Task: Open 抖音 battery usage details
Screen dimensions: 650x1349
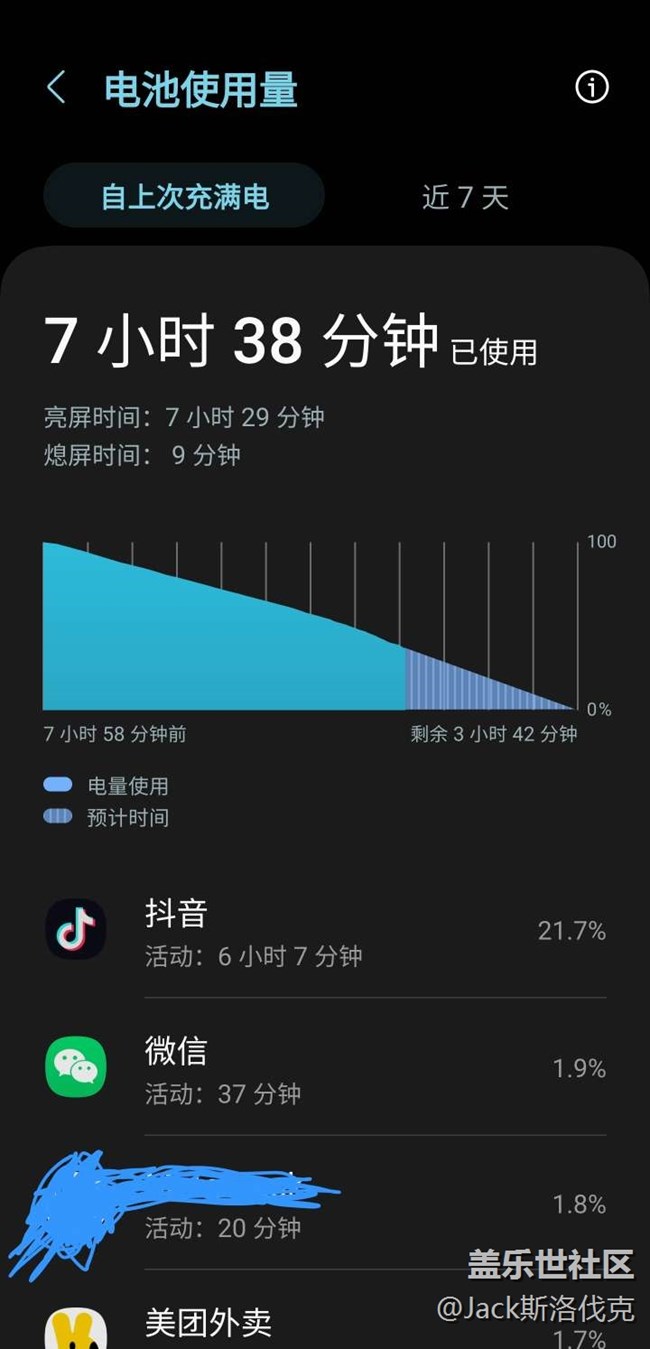Action: point(325,931)
